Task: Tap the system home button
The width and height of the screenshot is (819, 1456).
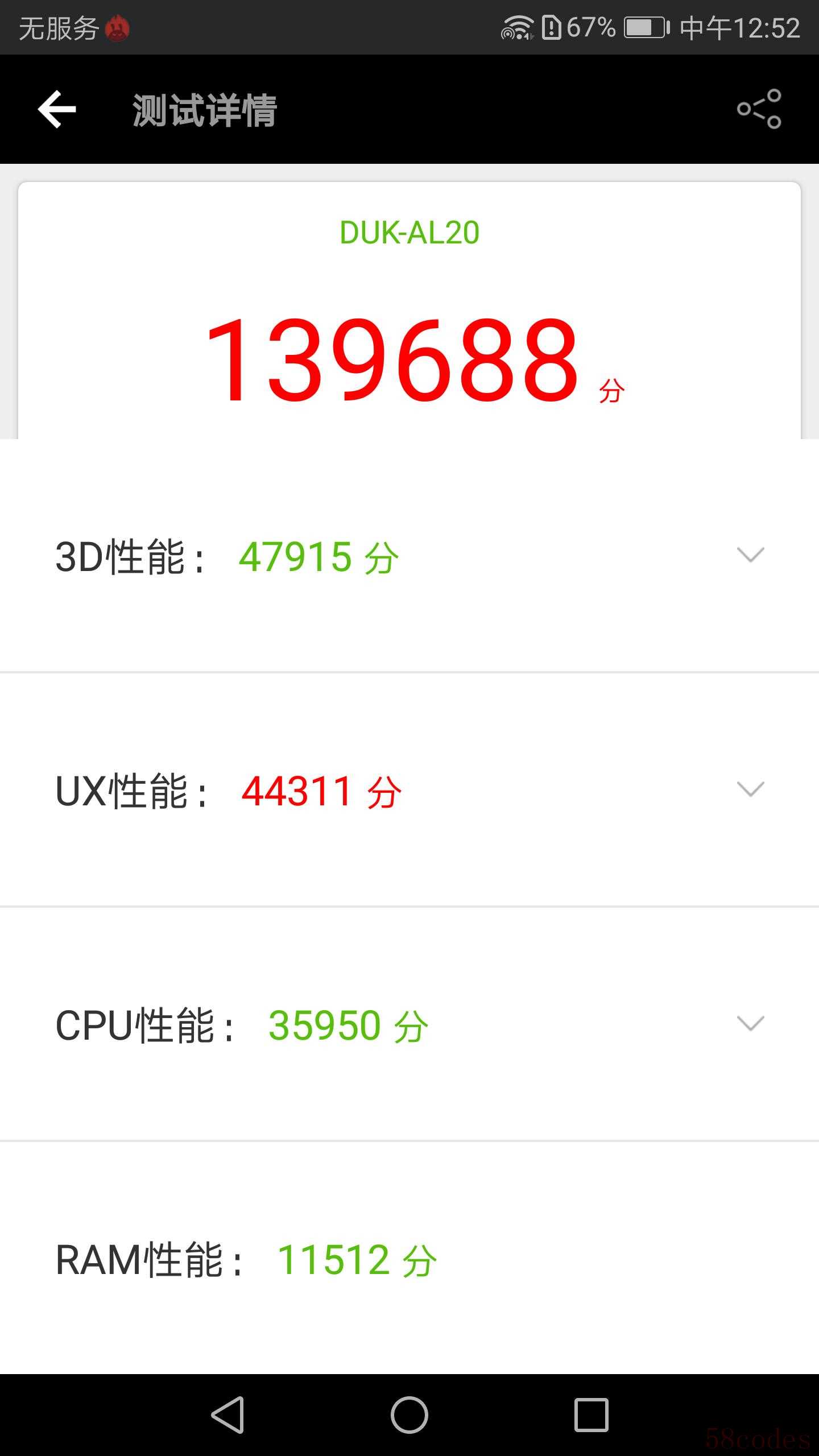Action: click(409, 1414)
